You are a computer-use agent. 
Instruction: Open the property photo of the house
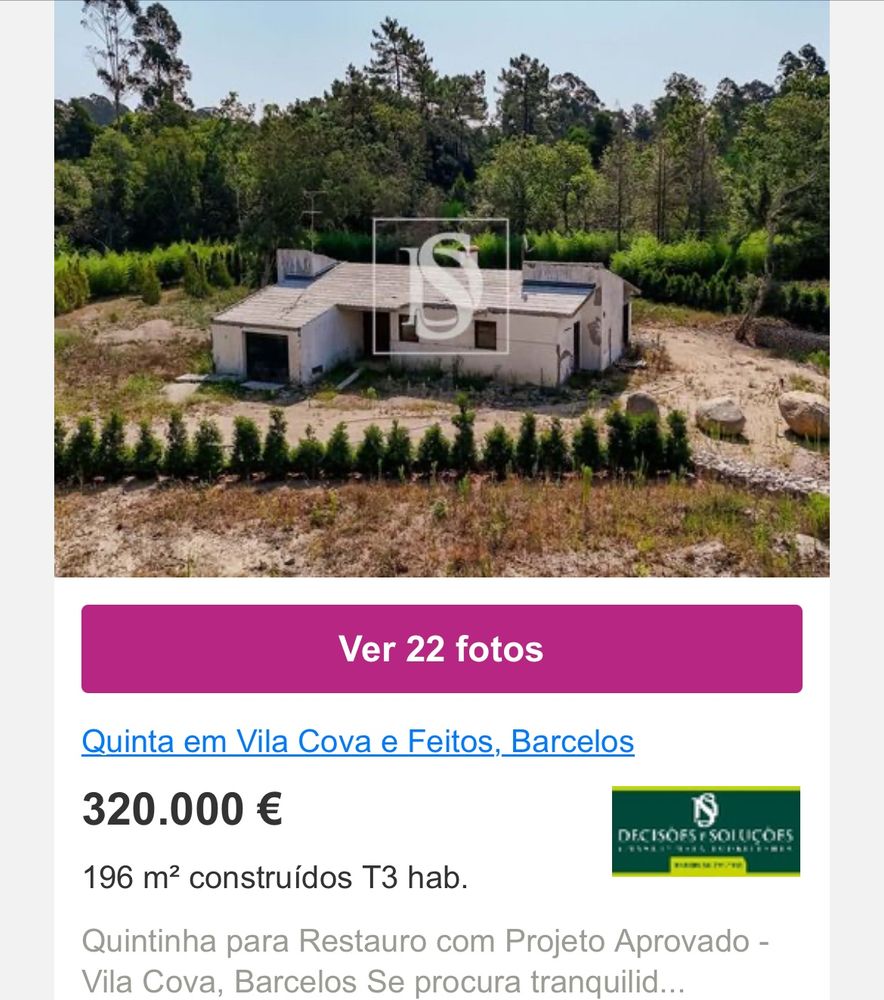tap(441, 290)
